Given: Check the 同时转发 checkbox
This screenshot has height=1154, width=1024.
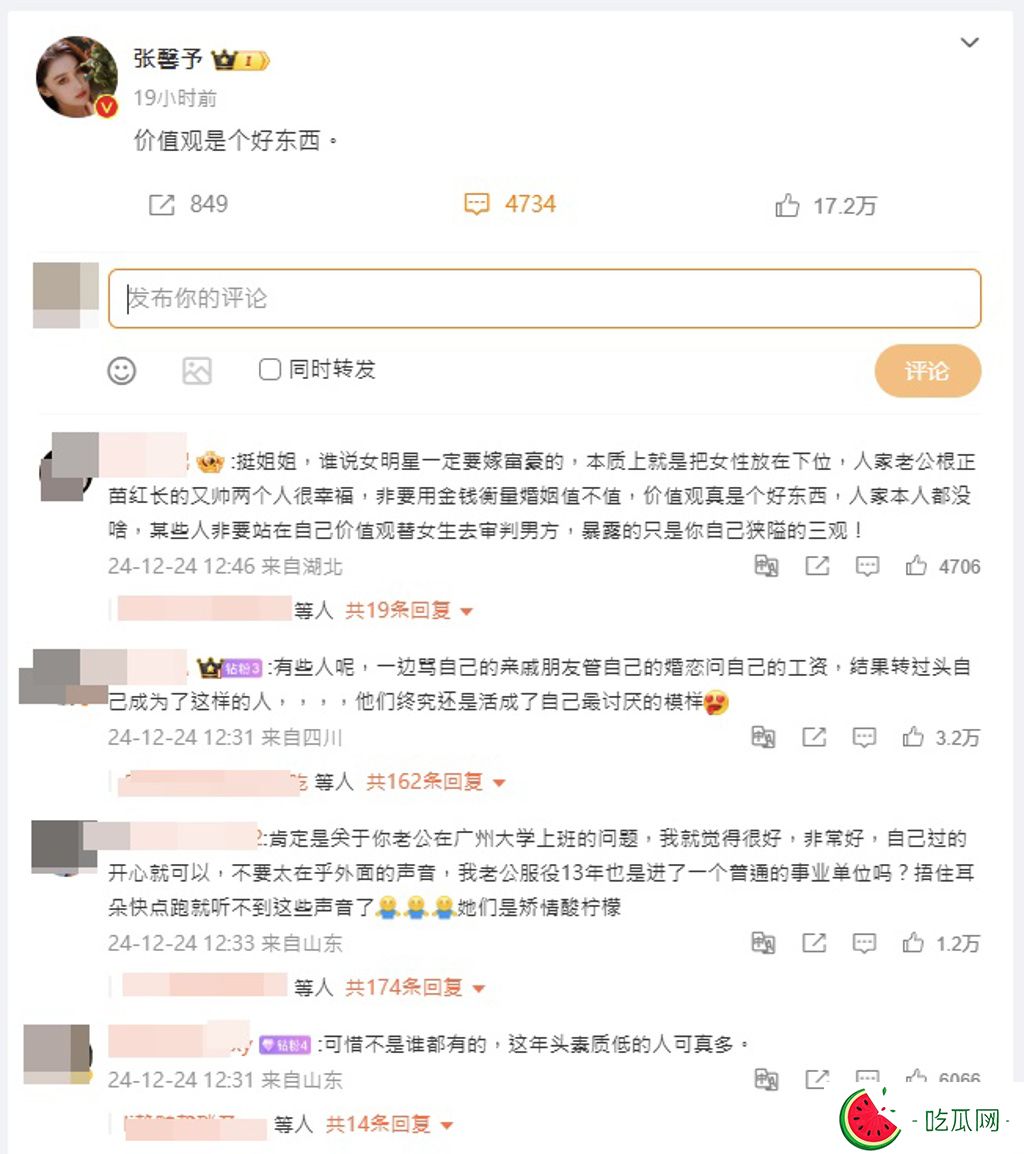Looking at the screenshot, I should (x=269, y=370).
